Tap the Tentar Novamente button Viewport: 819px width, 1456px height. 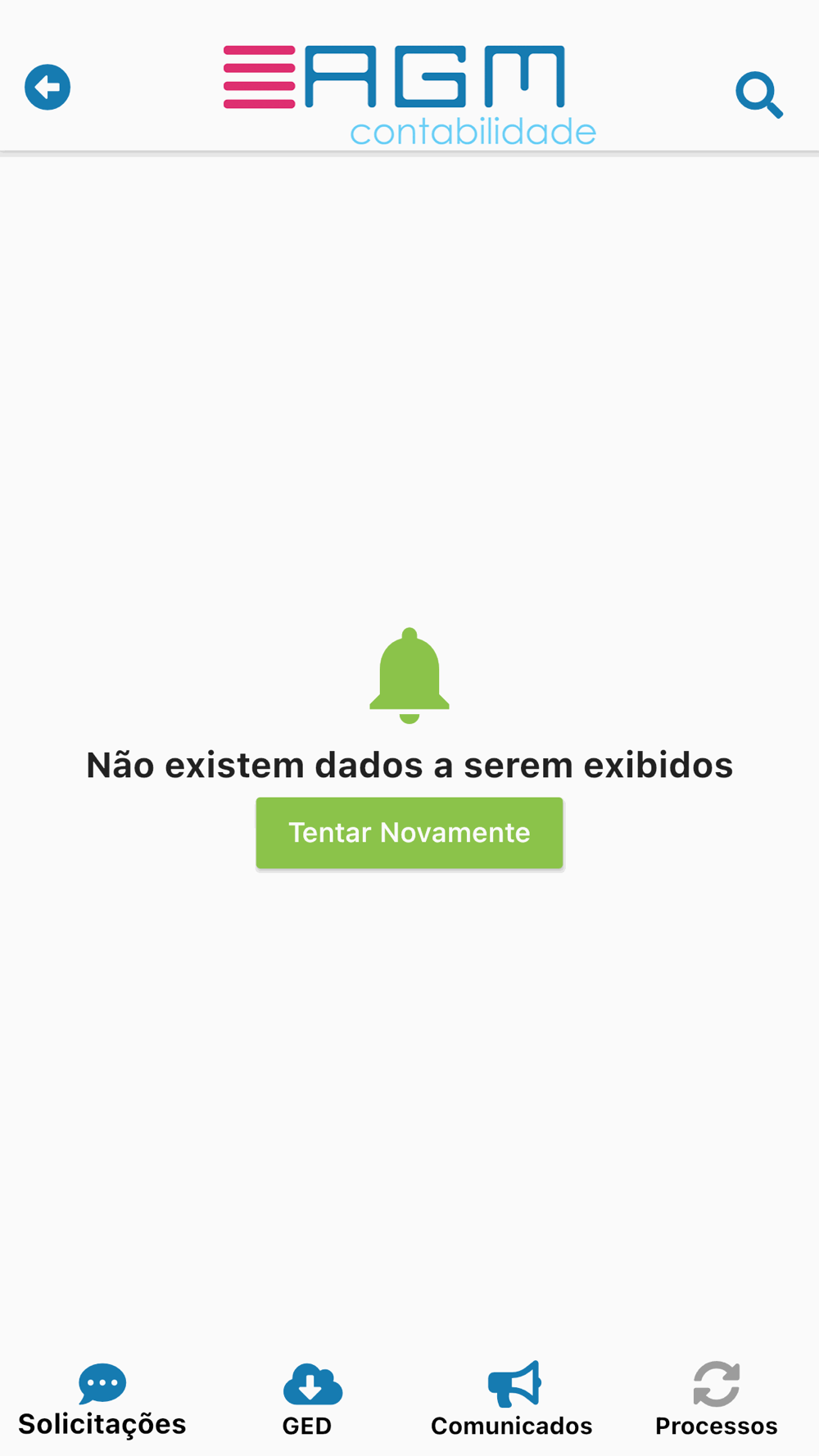click(x=409, y=832)
